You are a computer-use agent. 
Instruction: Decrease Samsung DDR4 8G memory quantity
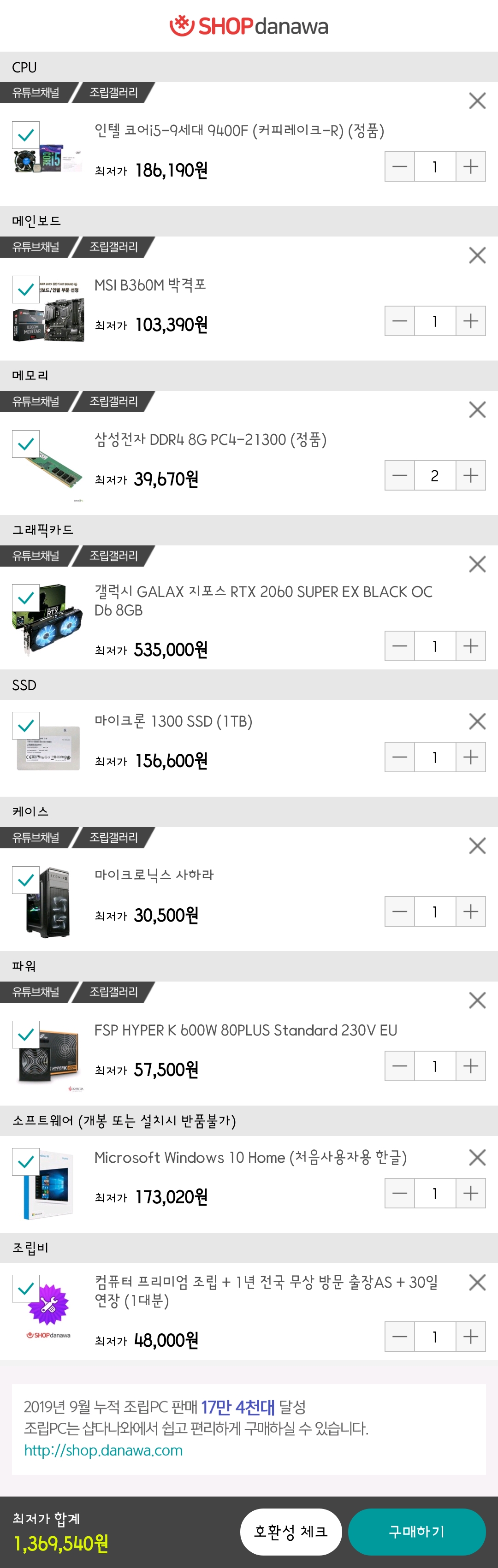tap(399, 475)
